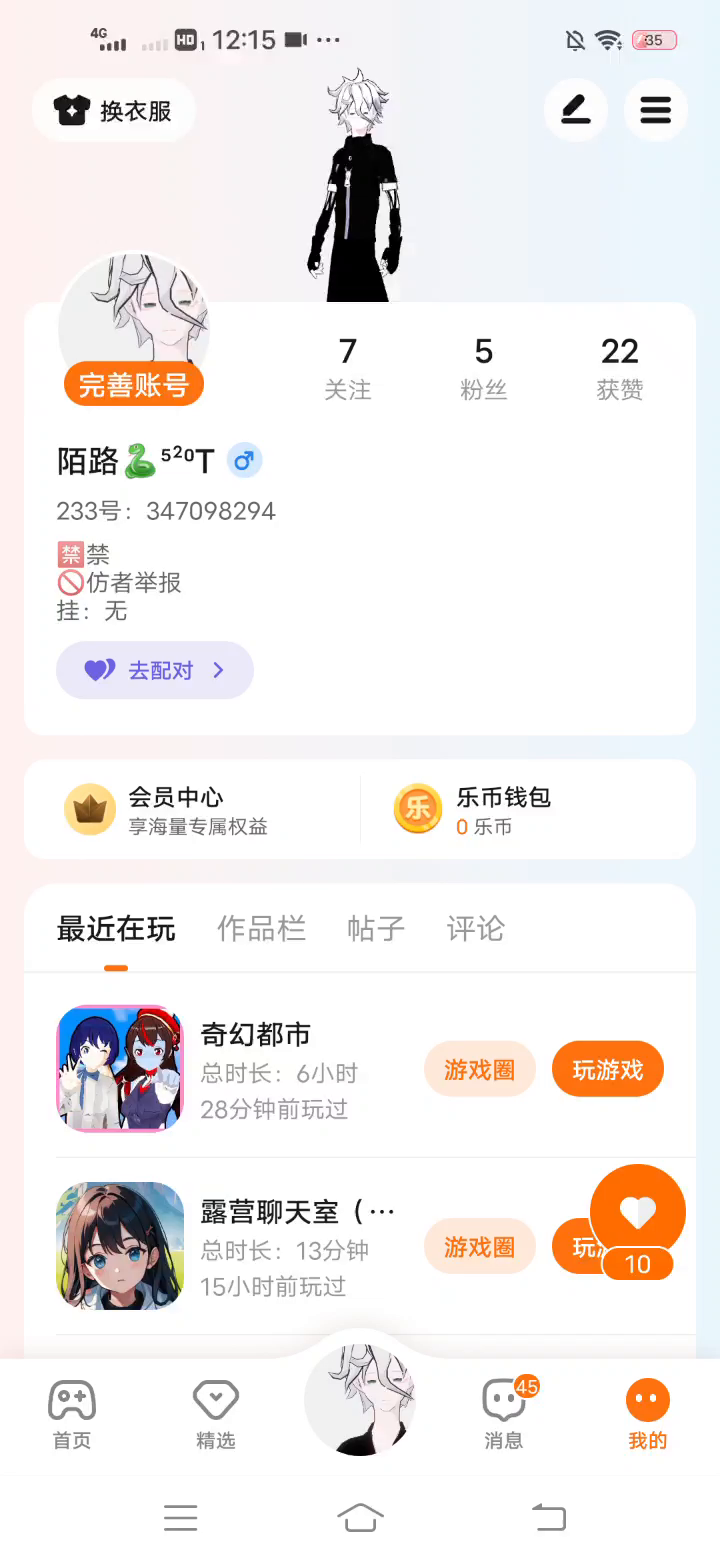Go to the 首页 home tab
This screenshot has width=720, height=1560.
coord(72,1415)
